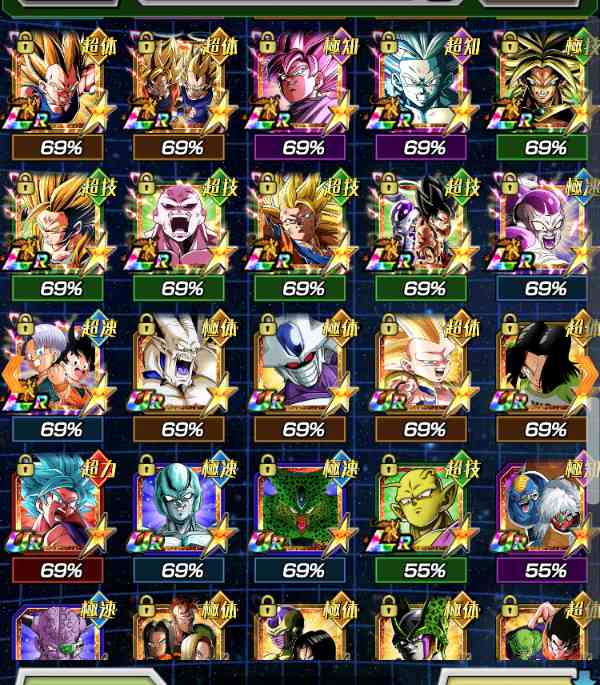Viewport: 600px width, 685px height.
Task: Go to the previous page with left arrow
Action: point(12,372)
